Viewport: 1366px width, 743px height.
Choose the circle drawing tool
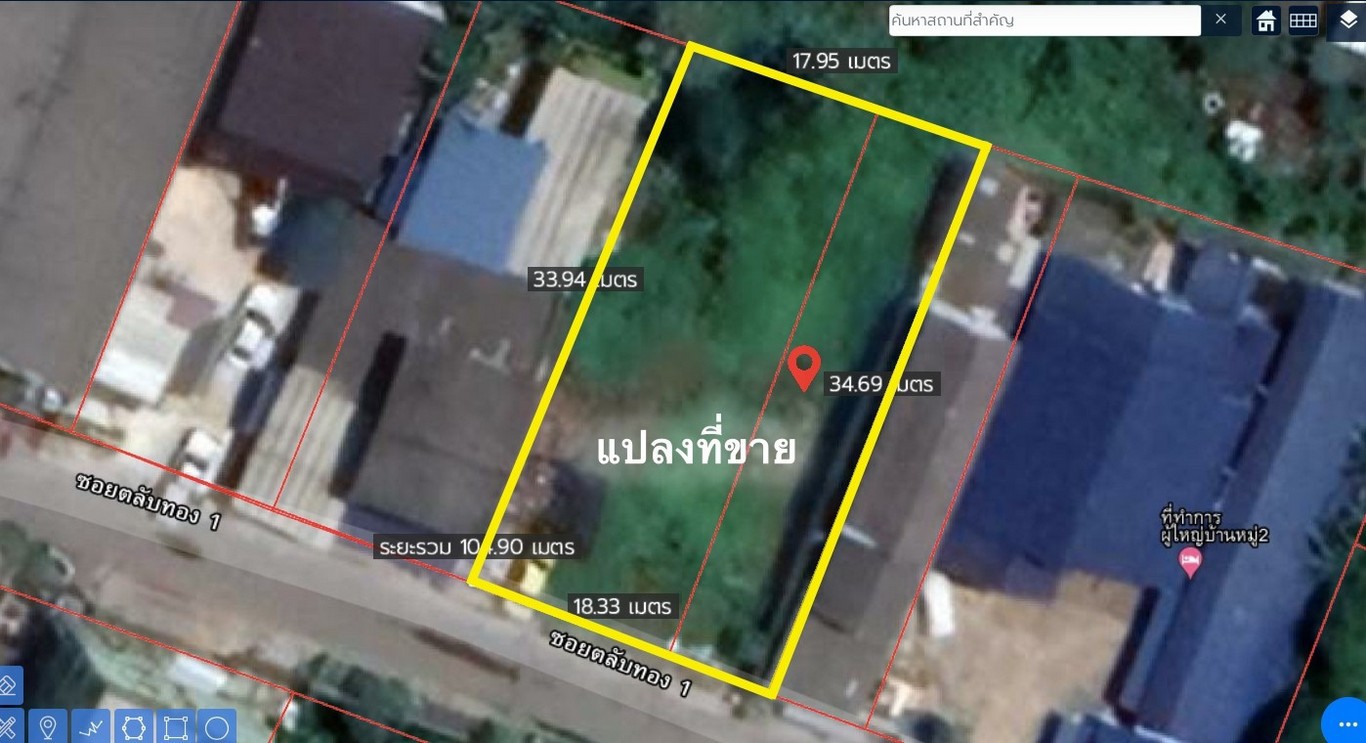tap(217, 727)
